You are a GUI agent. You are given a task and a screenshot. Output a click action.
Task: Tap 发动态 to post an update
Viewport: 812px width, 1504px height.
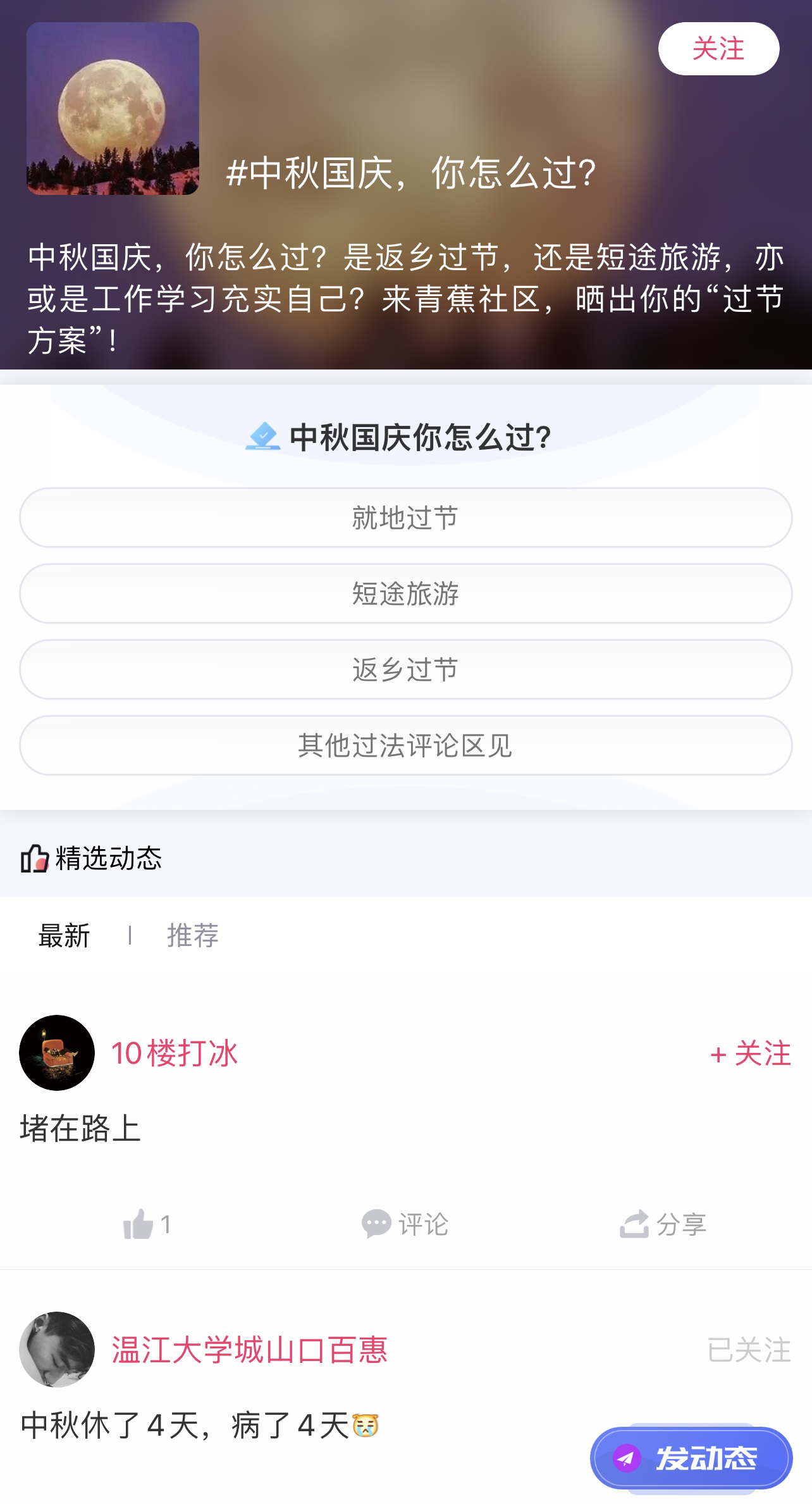[x=691, y=1458]
